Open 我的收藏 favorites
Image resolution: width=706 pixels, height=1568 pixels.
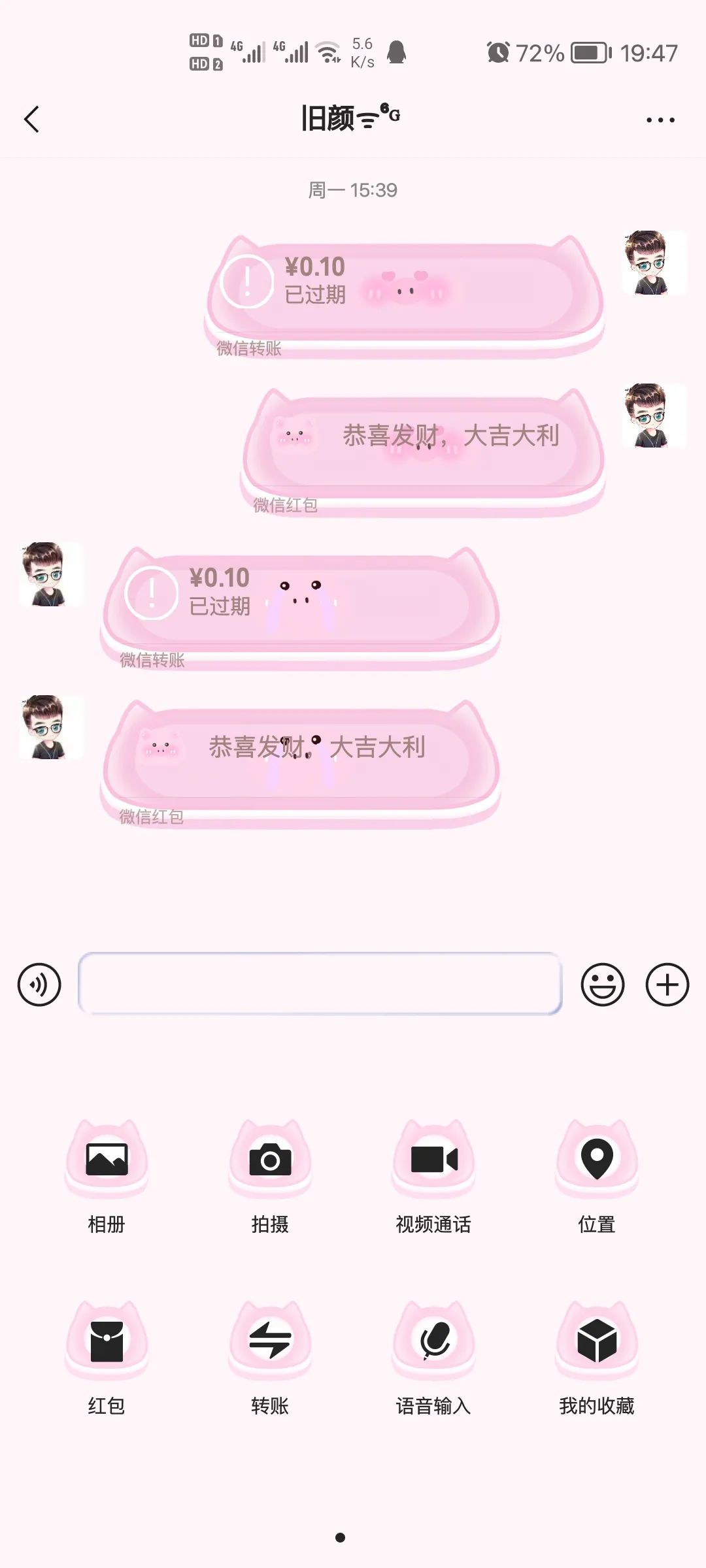tap(596, 1341)
